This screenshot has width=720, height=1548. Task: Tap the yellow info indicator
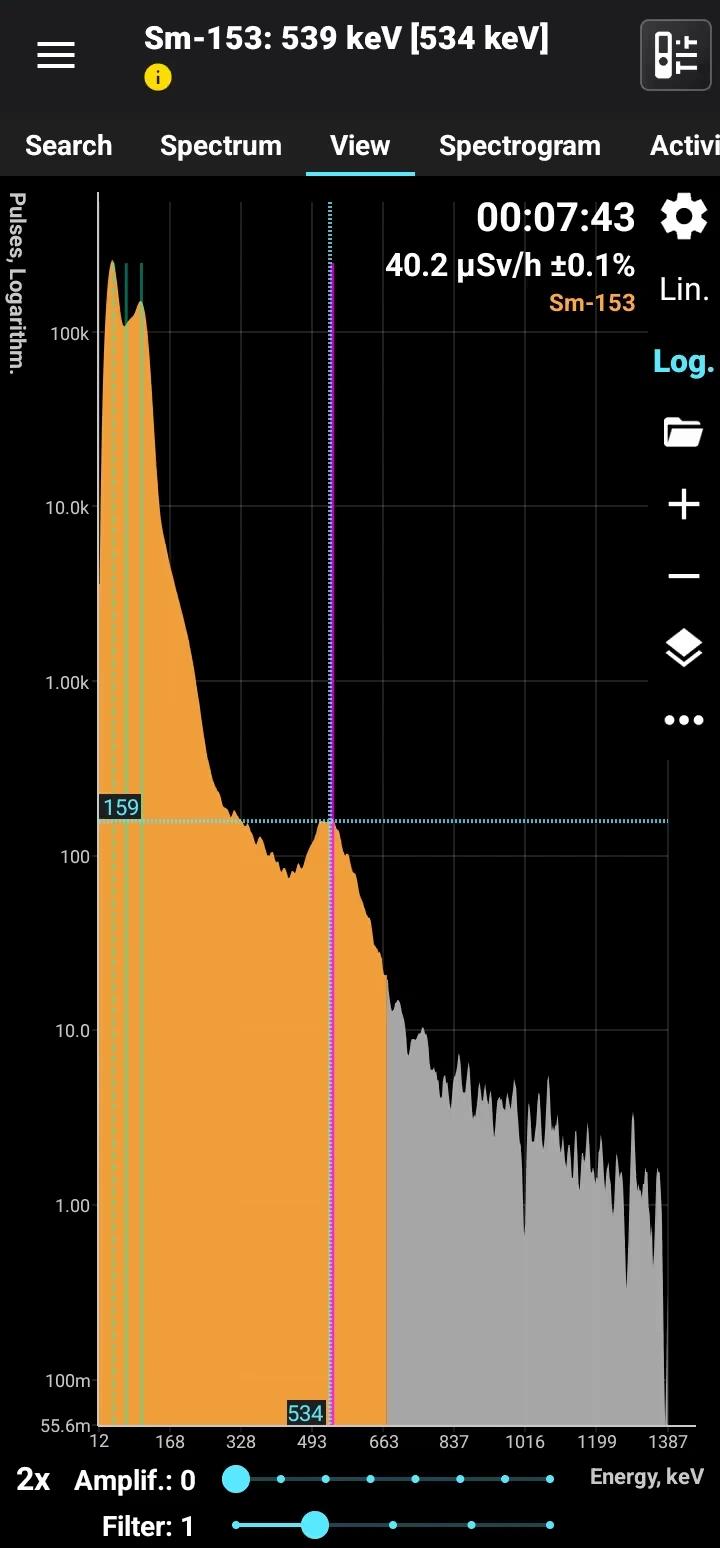(x=158, y=77)
